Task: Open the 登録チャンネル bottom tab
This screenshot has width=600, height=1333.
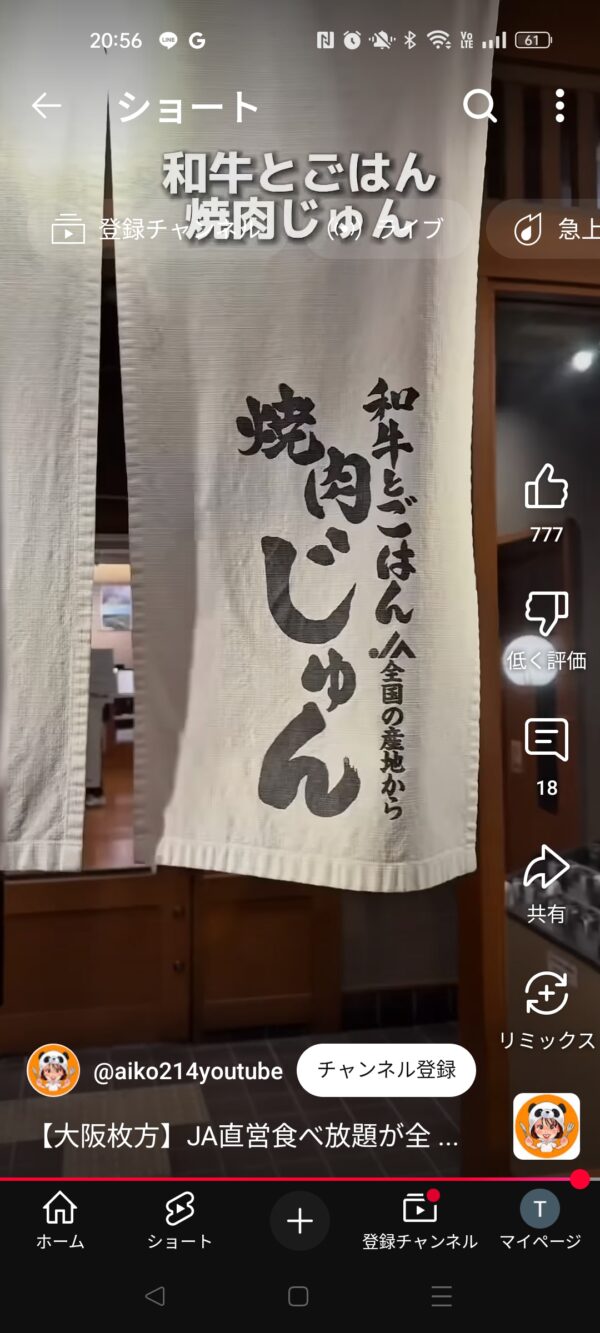Action: 420,1220
